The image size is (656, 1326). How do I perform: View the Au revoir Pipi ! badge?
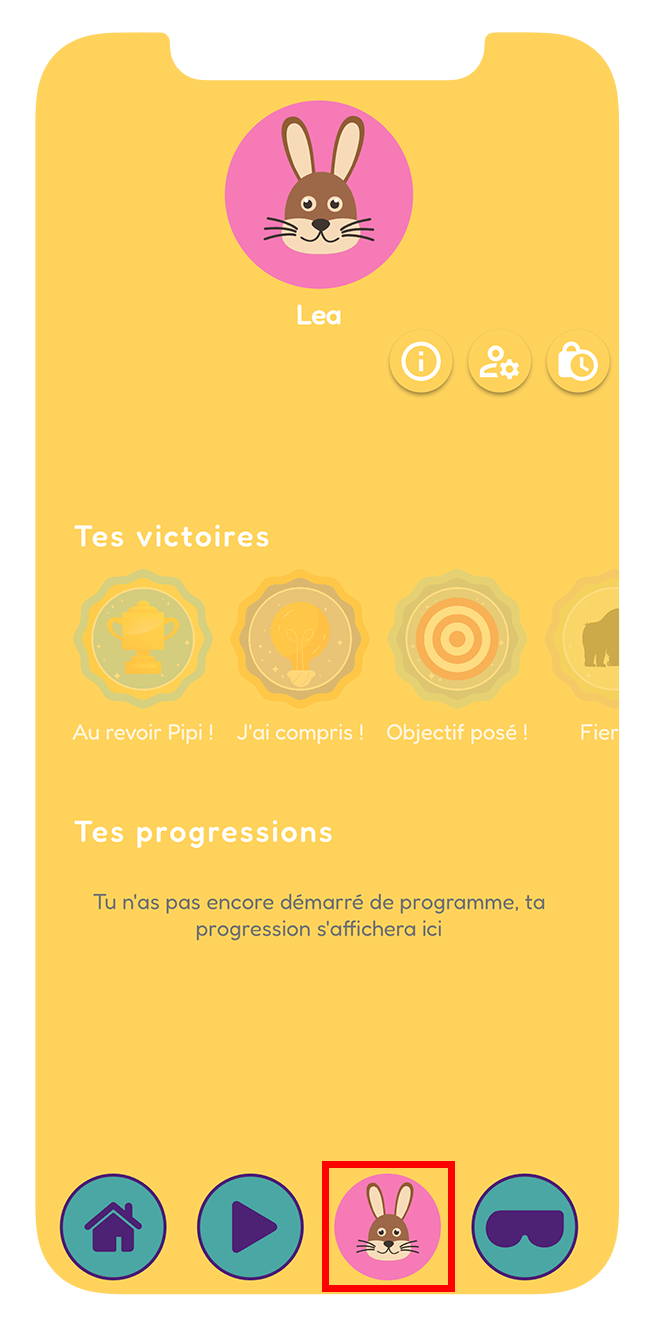(143, 638)
